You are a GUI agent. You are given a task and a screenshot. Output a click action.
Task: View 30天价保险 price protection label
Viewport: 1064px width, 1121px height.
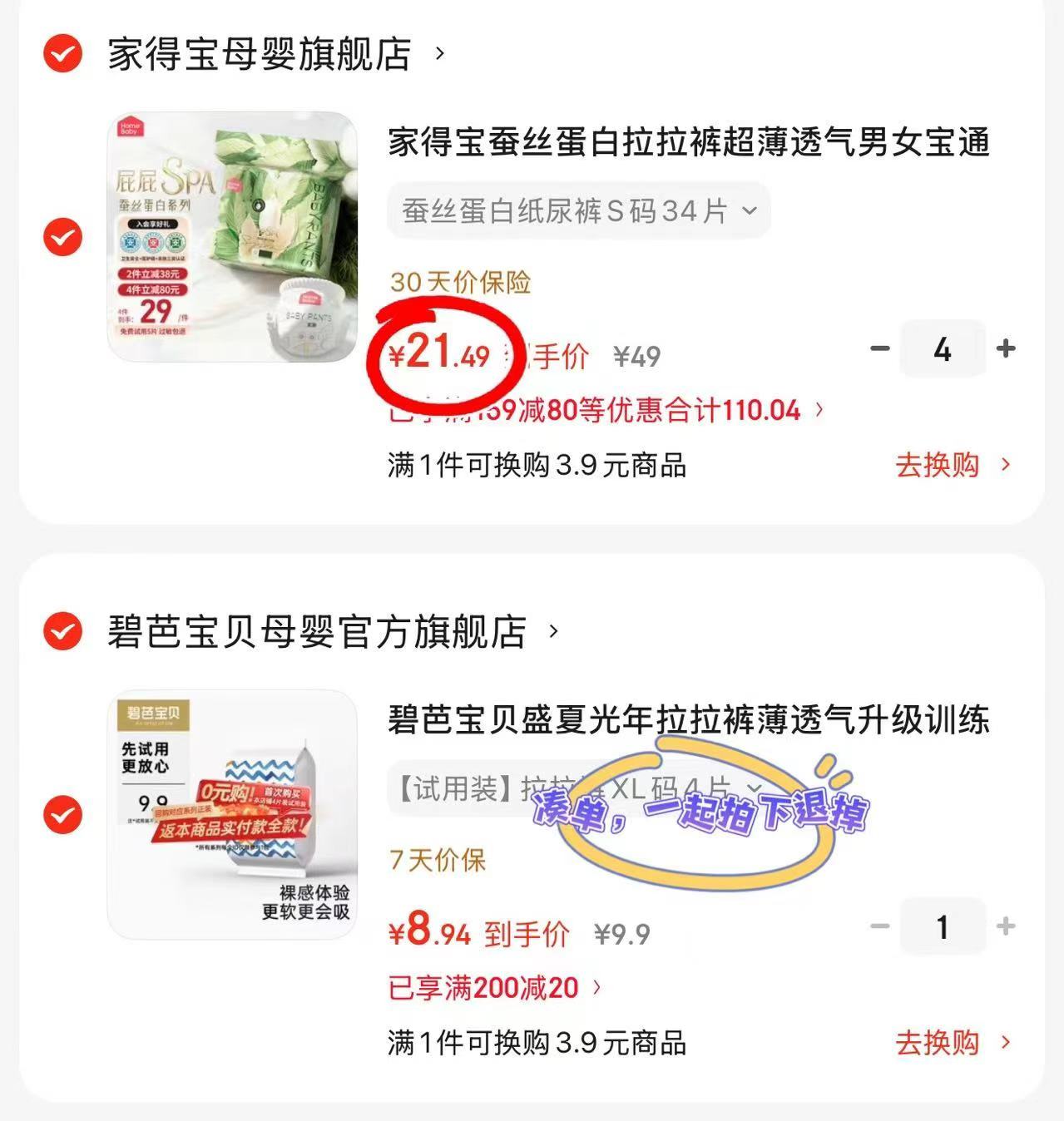tap(463, 284)
